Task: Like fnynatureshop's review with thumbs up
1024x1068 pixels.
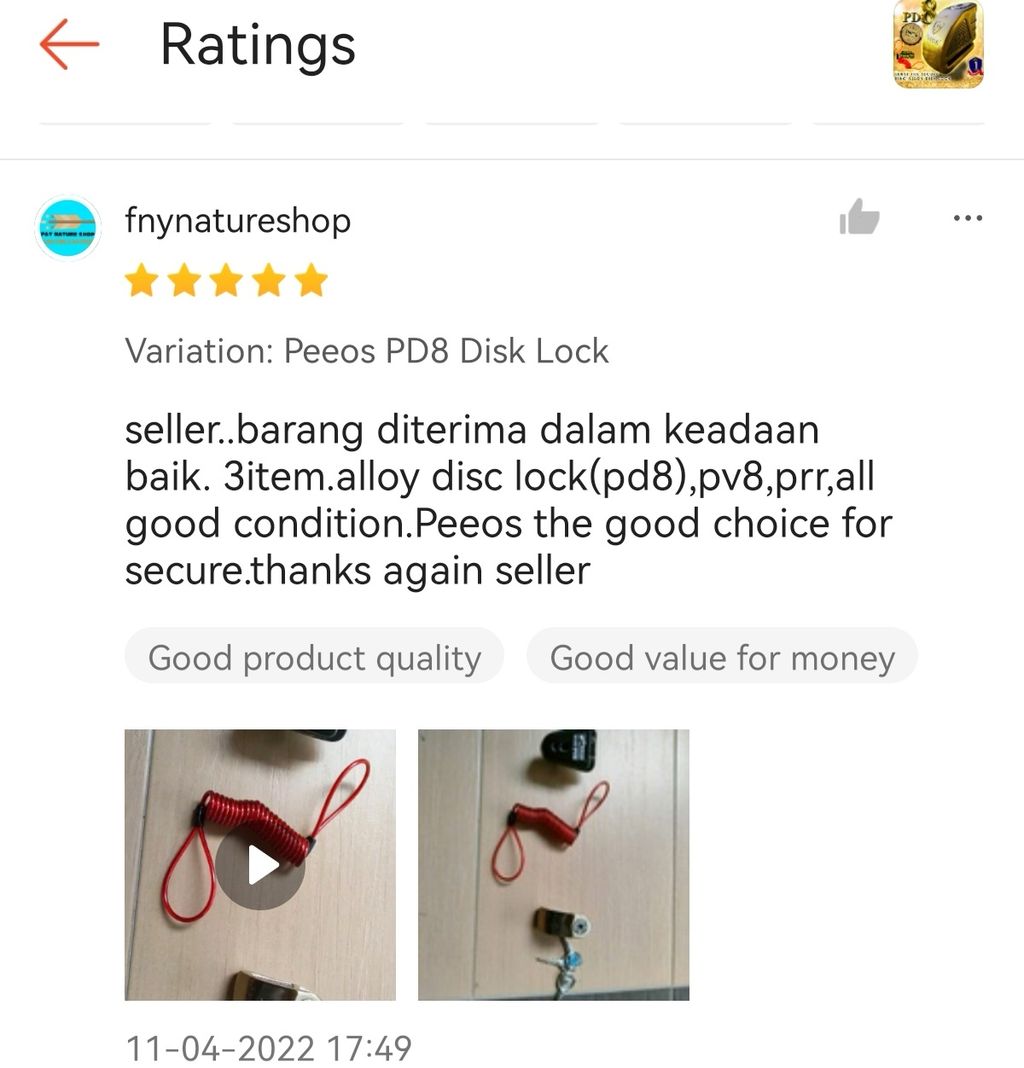Action: (x=859, y=217)
